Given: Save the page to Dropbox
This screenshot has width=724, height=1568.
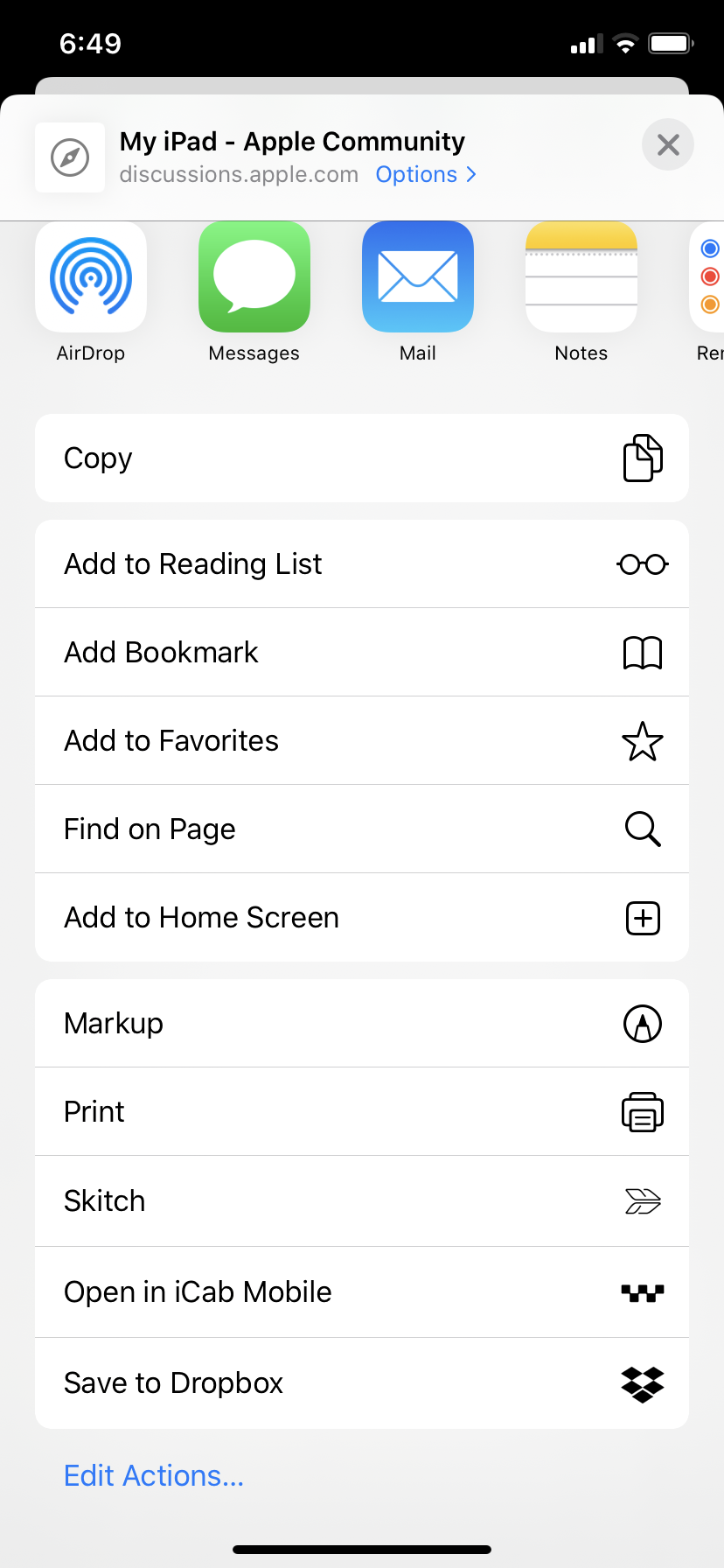Looking at the screenshot, I should (362, 1383).
